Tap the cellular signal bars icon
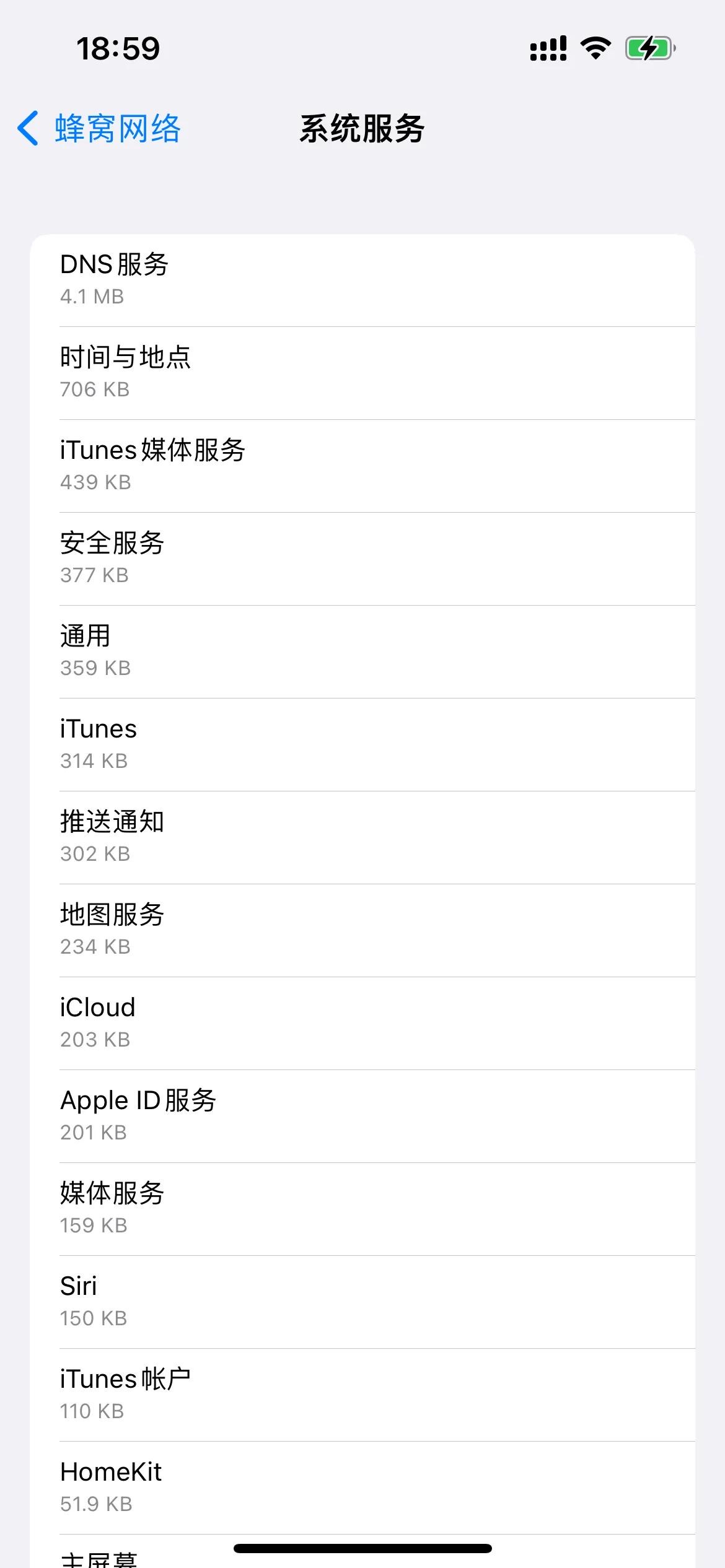The image size is (725, 1568). [x=548, y=46]
